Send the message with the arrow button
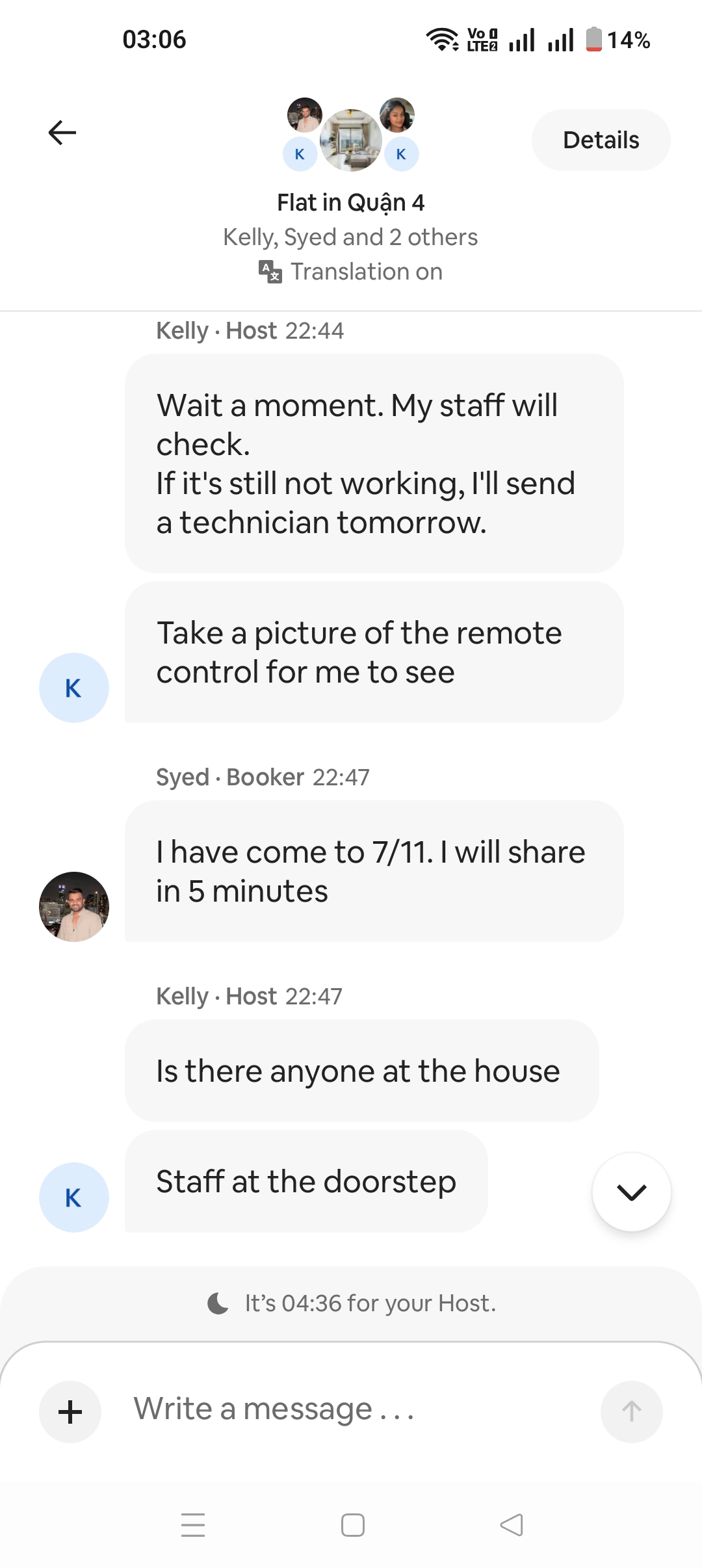The height and width of the screenshot is (1568, 702). [631, 1412]
